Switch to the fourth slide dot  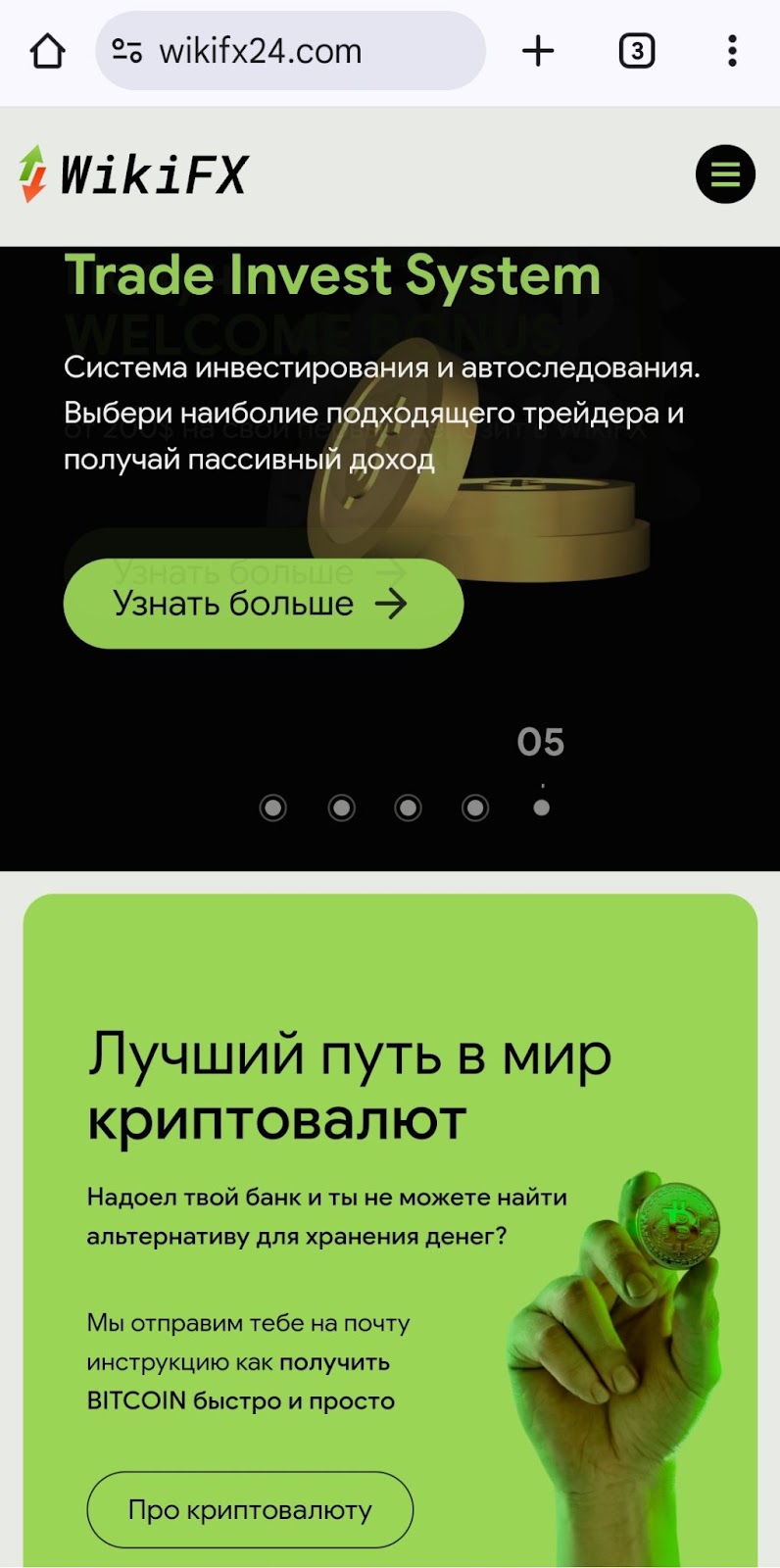pos(475,808)
